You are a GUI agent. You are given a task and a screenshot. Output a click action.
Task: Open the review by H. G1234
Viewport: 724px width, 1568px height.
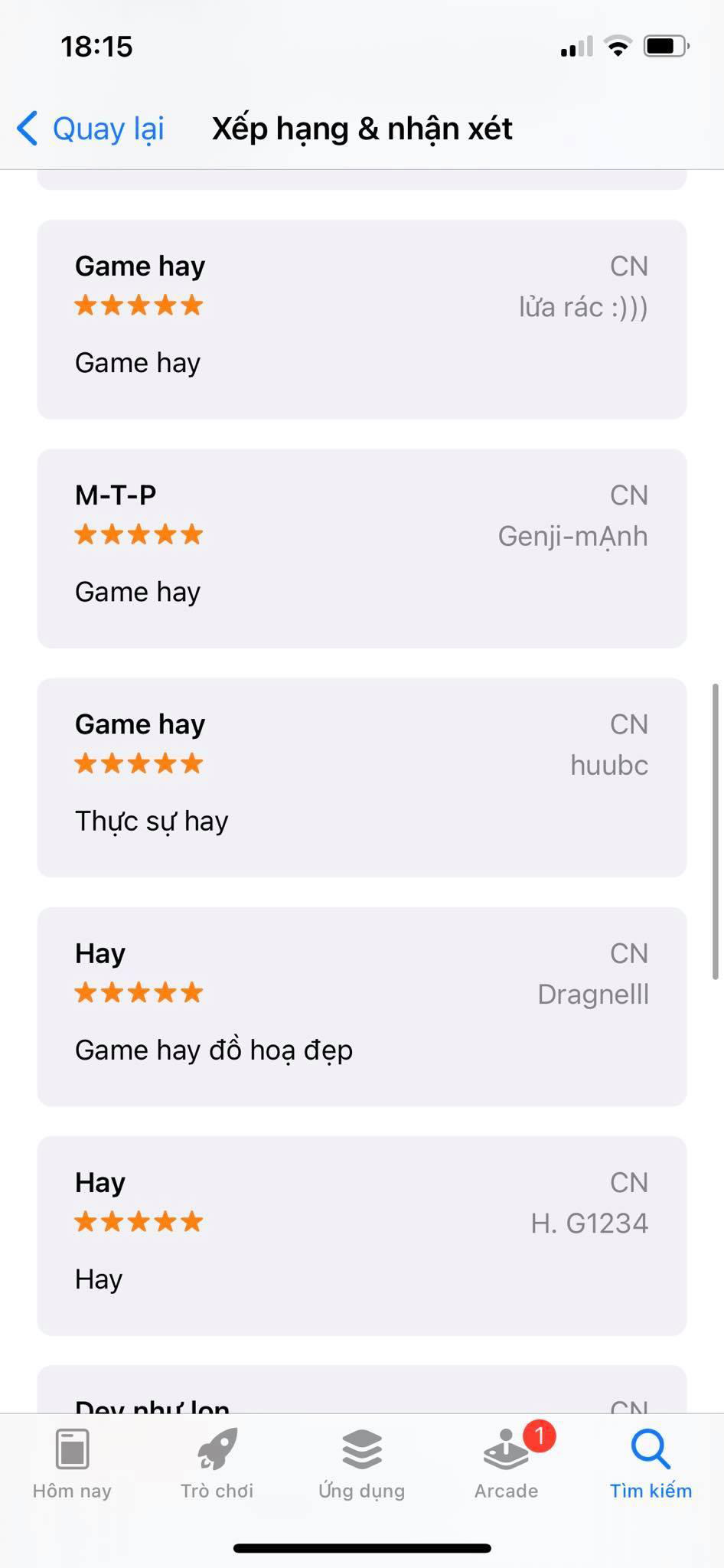click(362, 1236)
